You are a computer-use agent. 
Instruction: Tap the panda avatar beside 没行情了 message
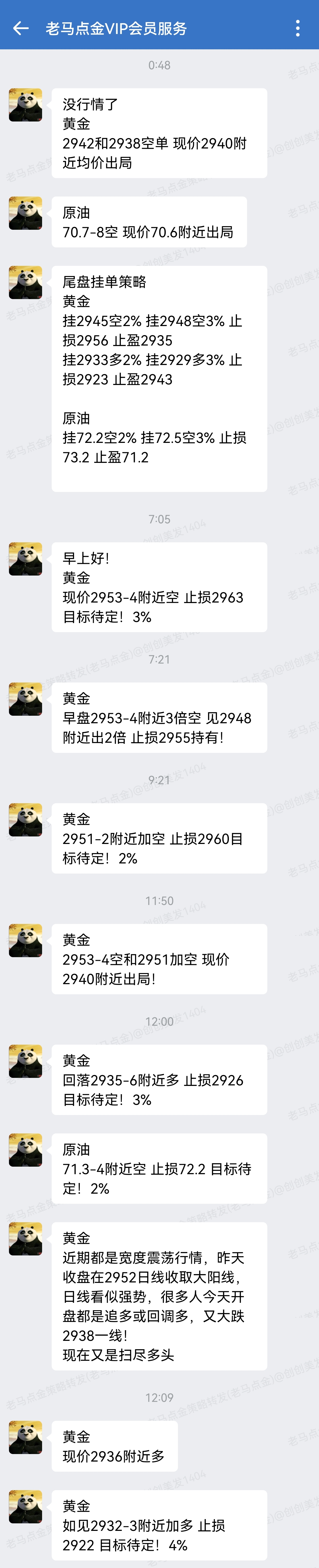tap(25, 105)
